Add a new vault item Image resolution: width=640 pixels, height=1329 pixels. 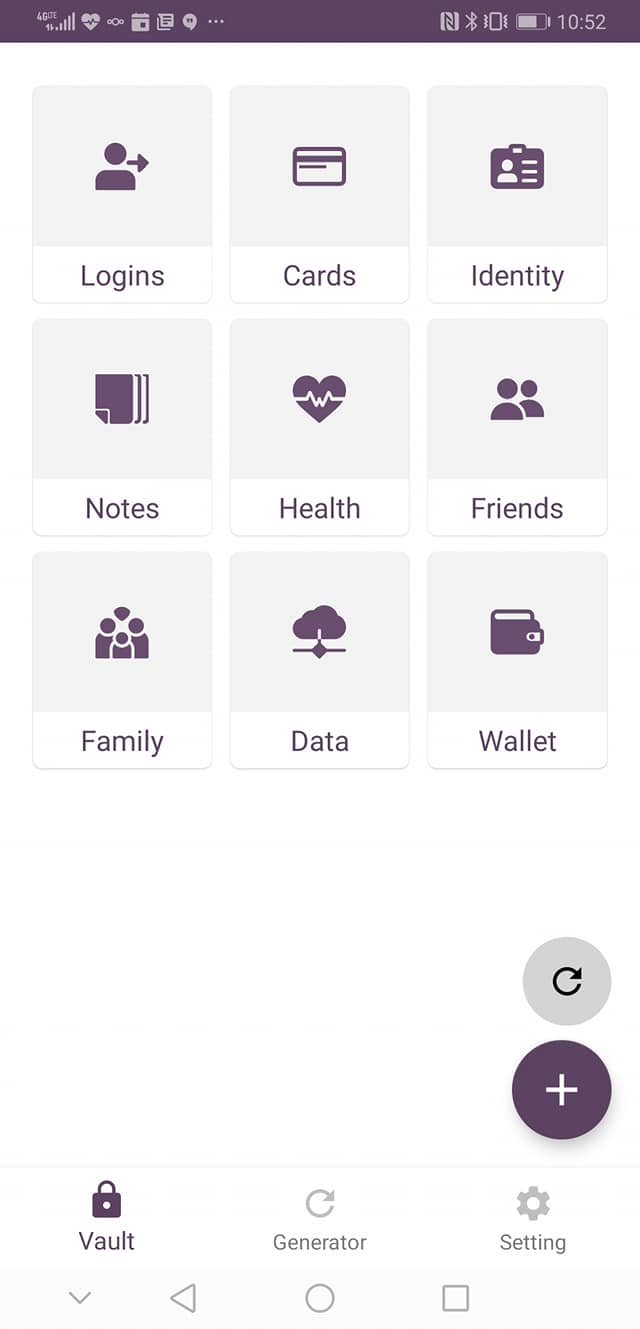tap(561, 1089)
